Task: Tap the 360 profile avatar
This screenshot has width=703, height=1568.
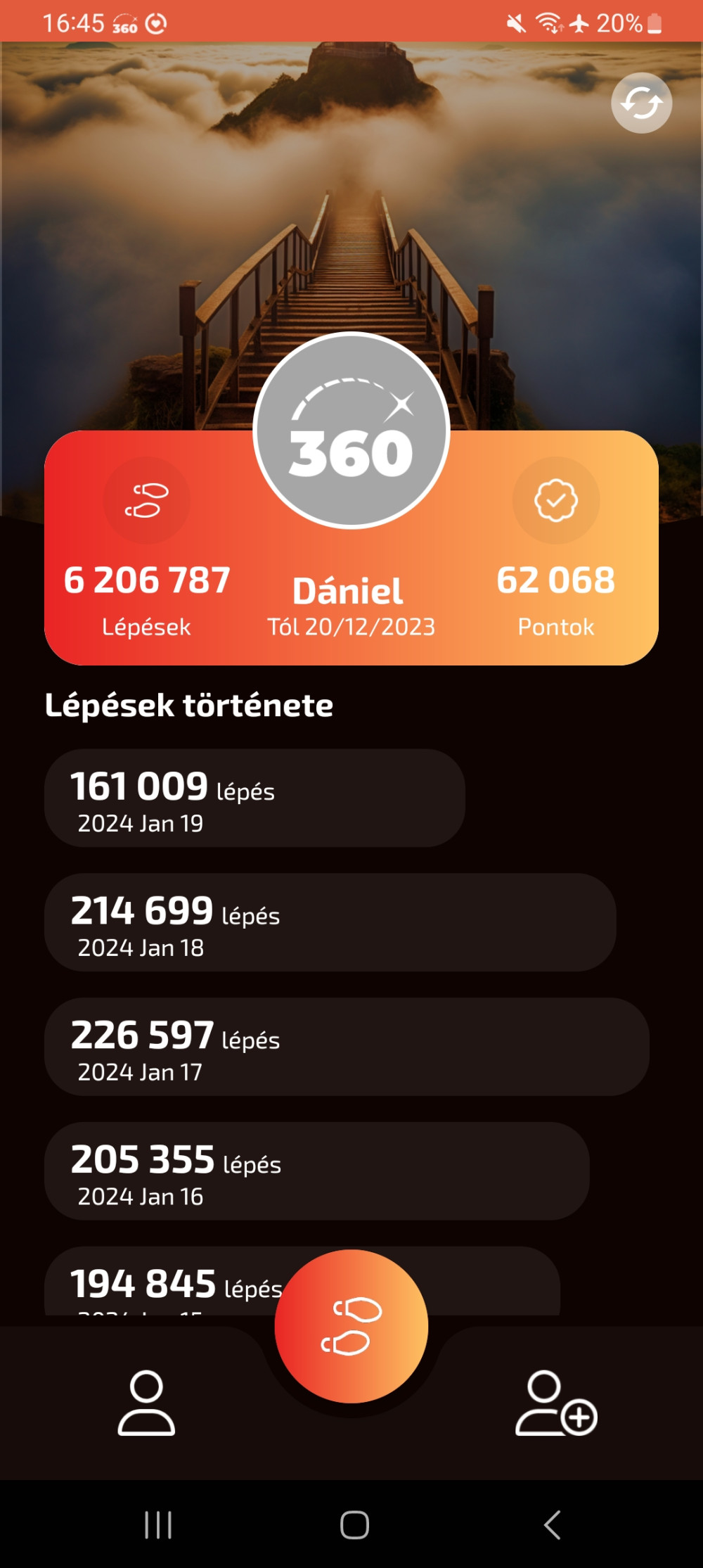Action: pos(351,430)
